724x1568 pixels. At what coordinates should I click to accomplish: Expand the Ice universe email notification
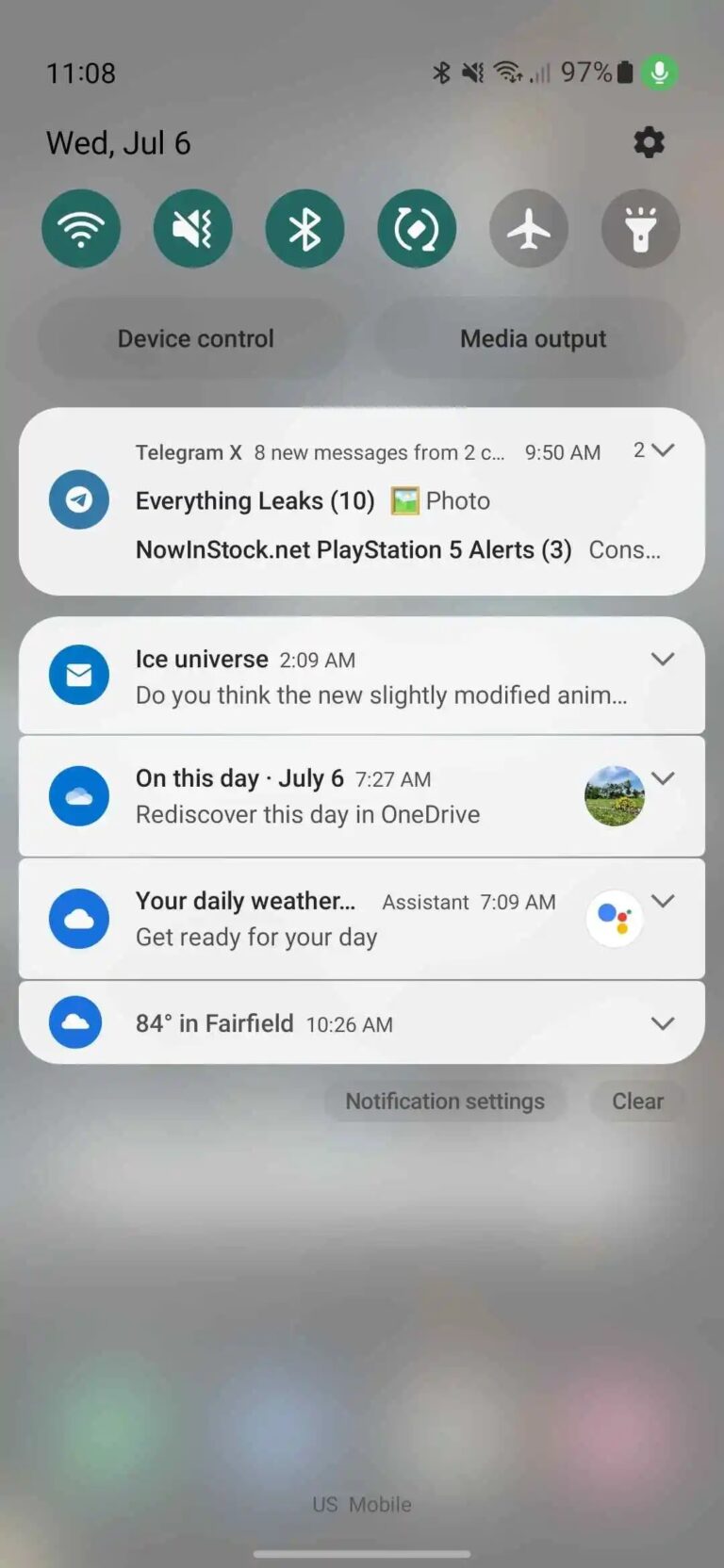click(663, 659)
